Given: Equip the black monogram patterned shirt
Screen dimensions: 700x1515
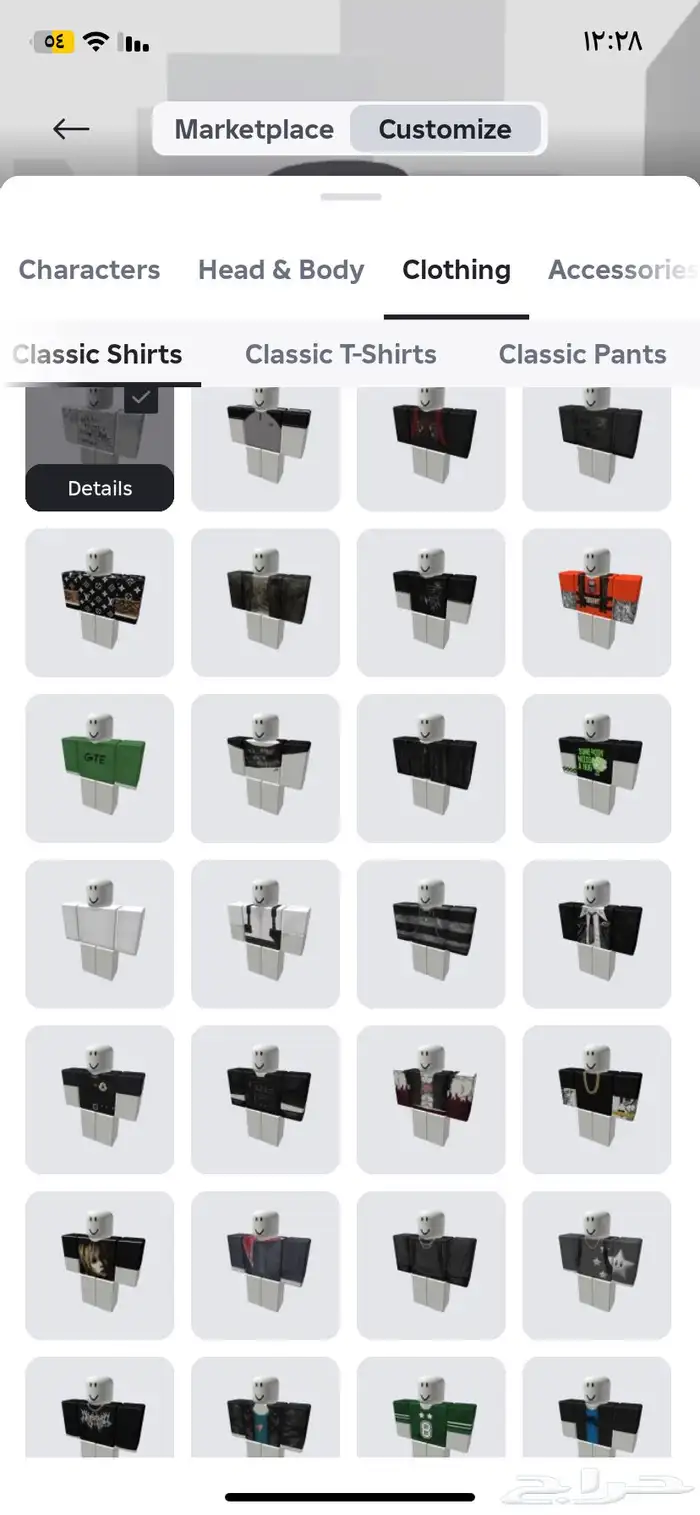Looking at the screenshot, I should pos(99,602).
